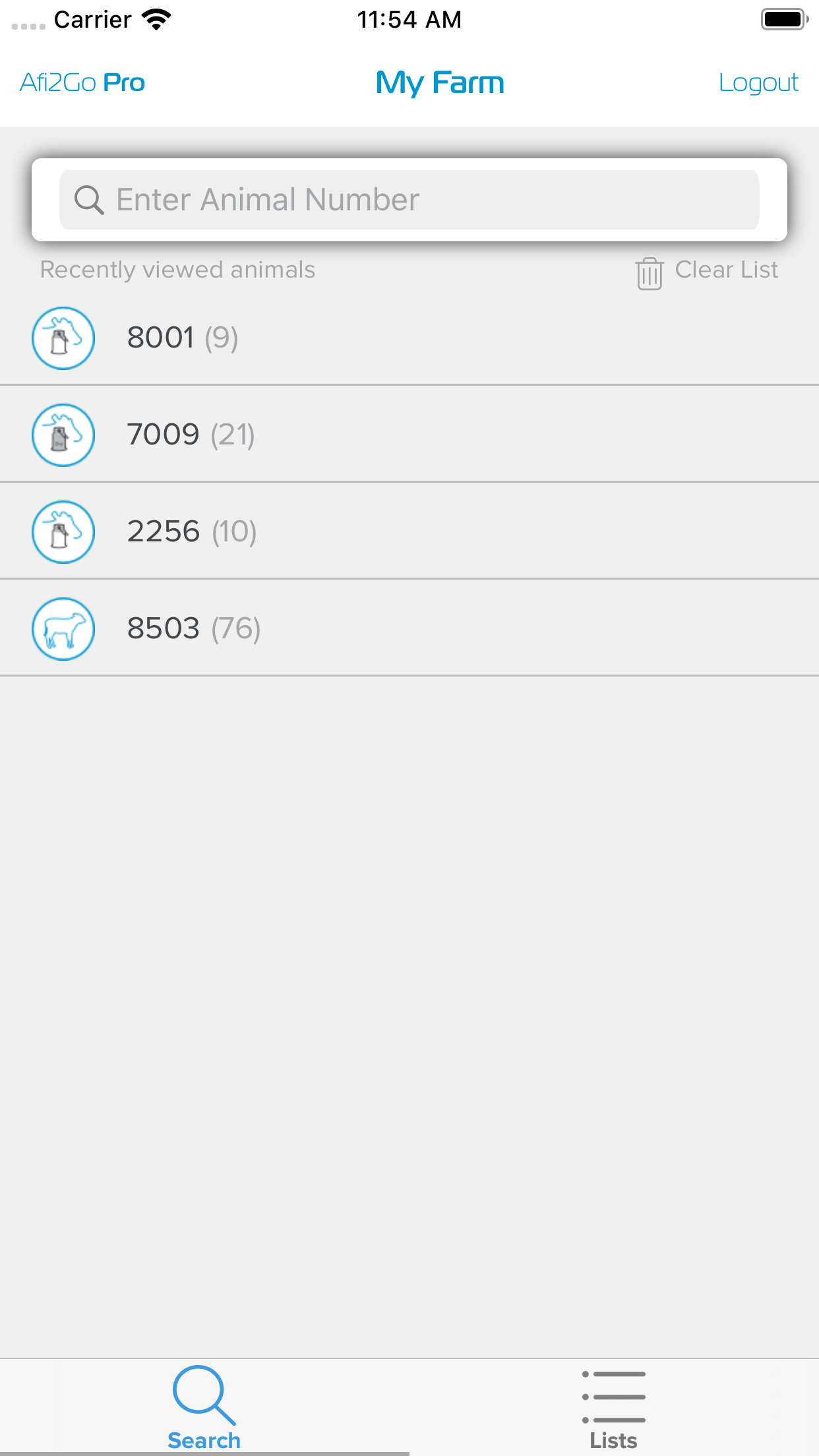Tap the Enter Animal Number search field
Image resolution: width=819 pixels, height=1456 pixels.
pyautogui.click(x=409, y=200)
